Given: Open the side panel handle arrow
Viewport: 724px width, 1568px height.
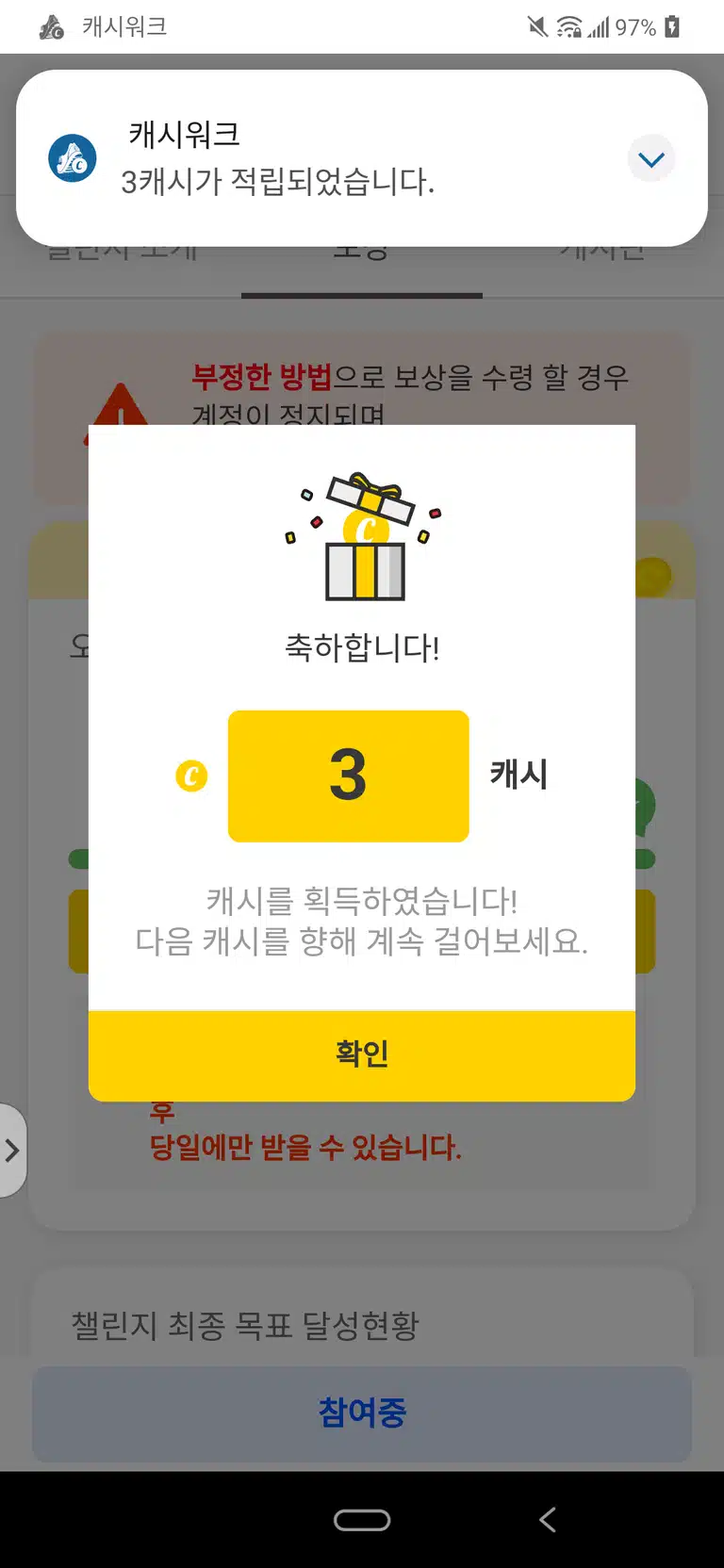Looking at the screenshot, I should [12, 1151].
